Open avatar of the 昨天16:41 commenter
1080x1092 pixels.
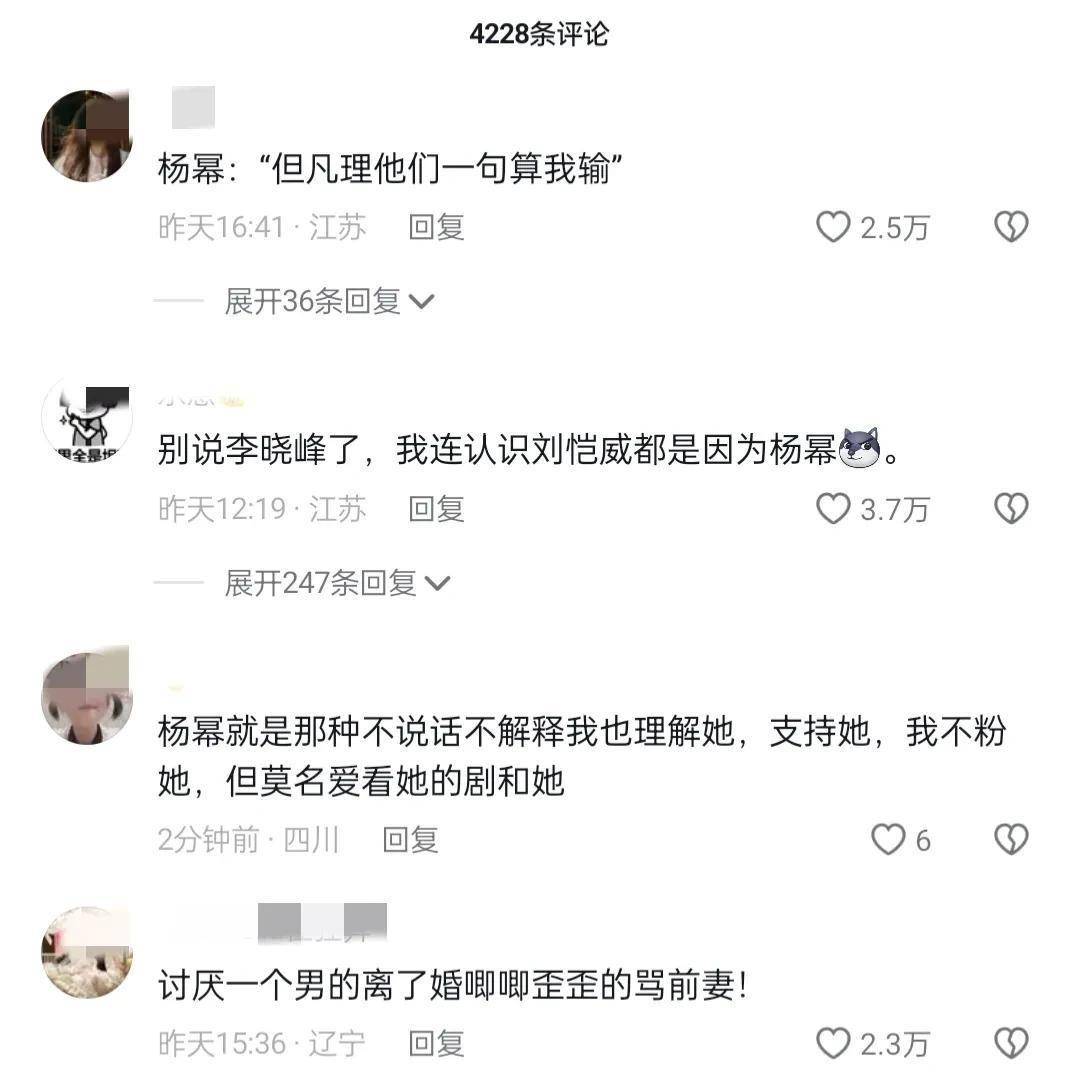pyautogui.click(x=86, y=136)
